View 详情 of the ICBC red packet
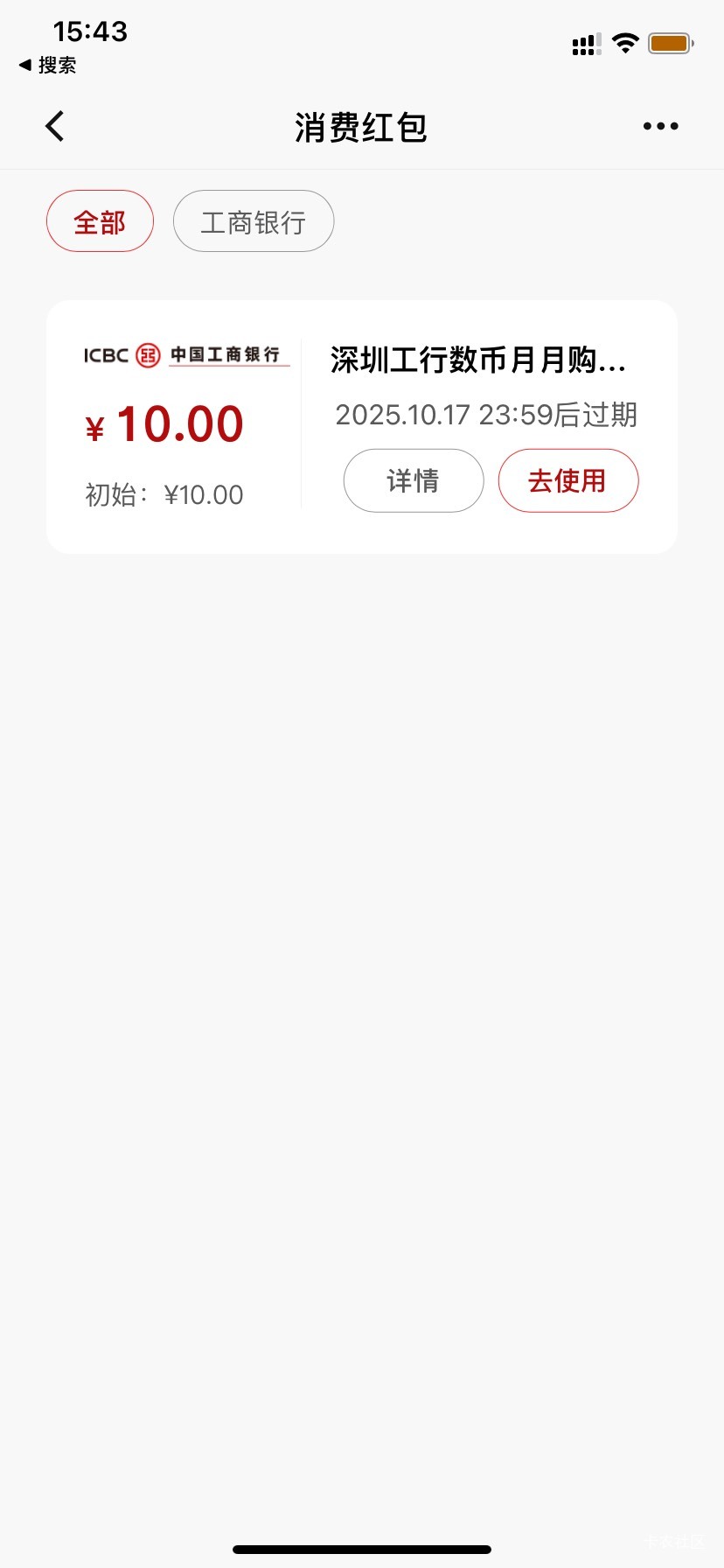 pos(414,480)
